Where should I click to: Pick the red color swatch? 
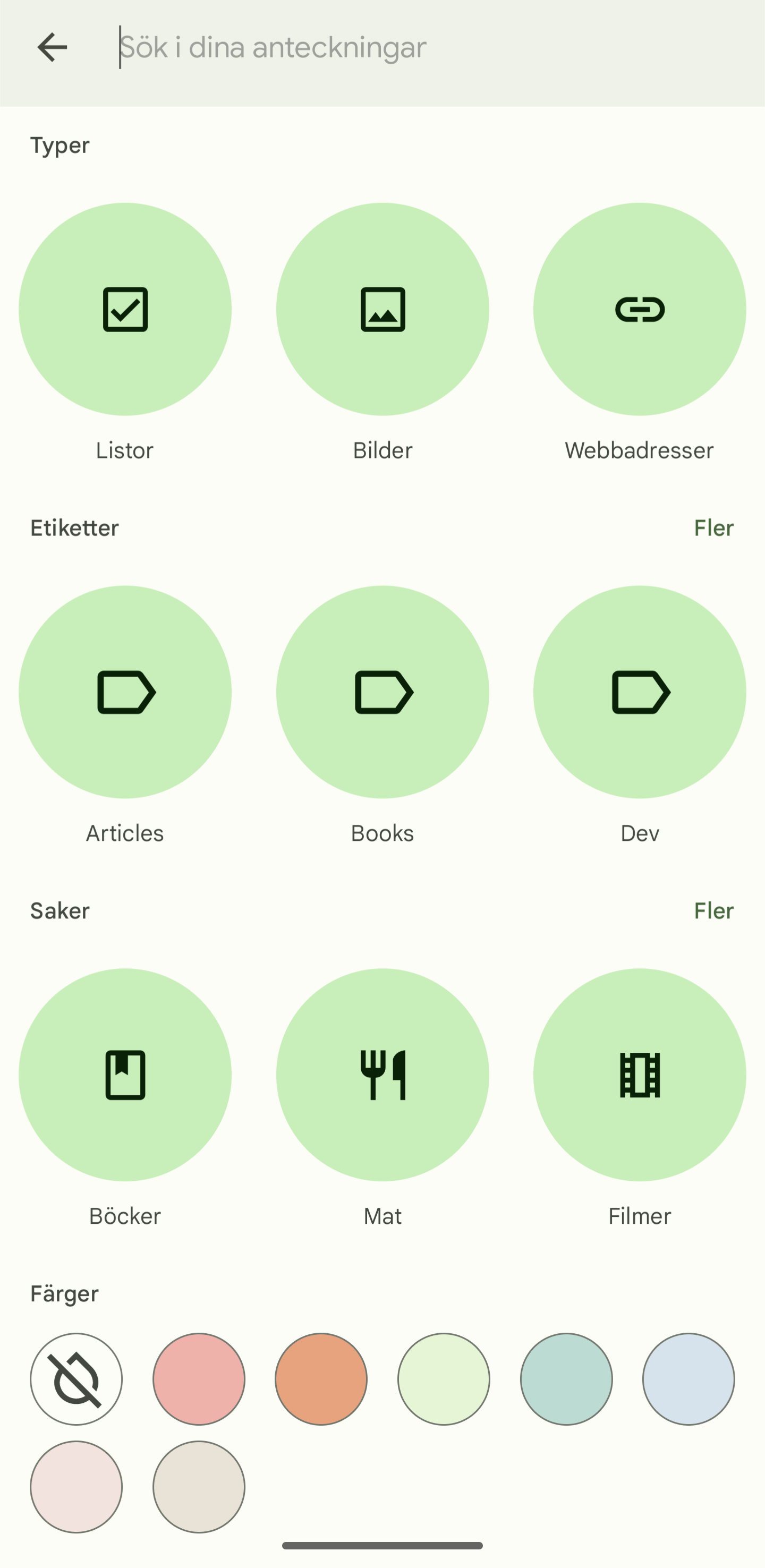(199, 1379)
